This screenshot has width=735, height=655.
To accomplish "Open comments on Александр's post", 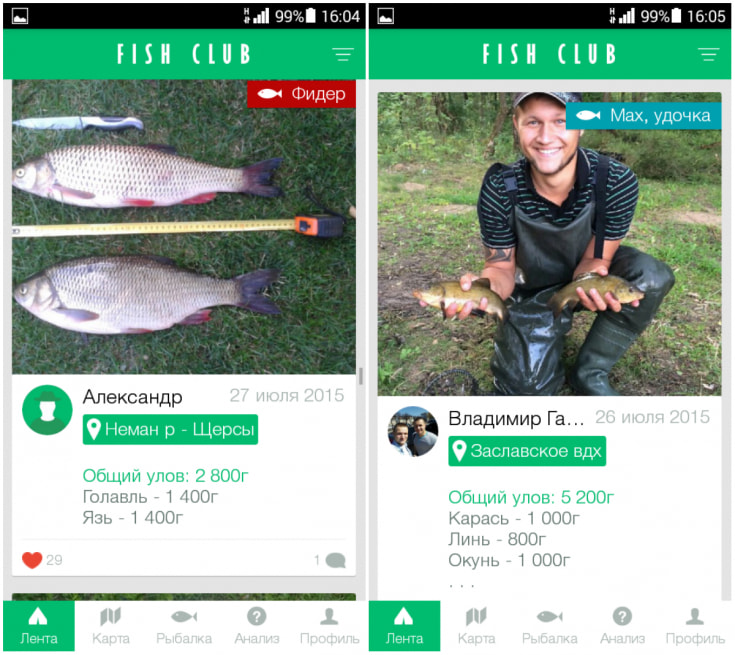I will 334,560.
